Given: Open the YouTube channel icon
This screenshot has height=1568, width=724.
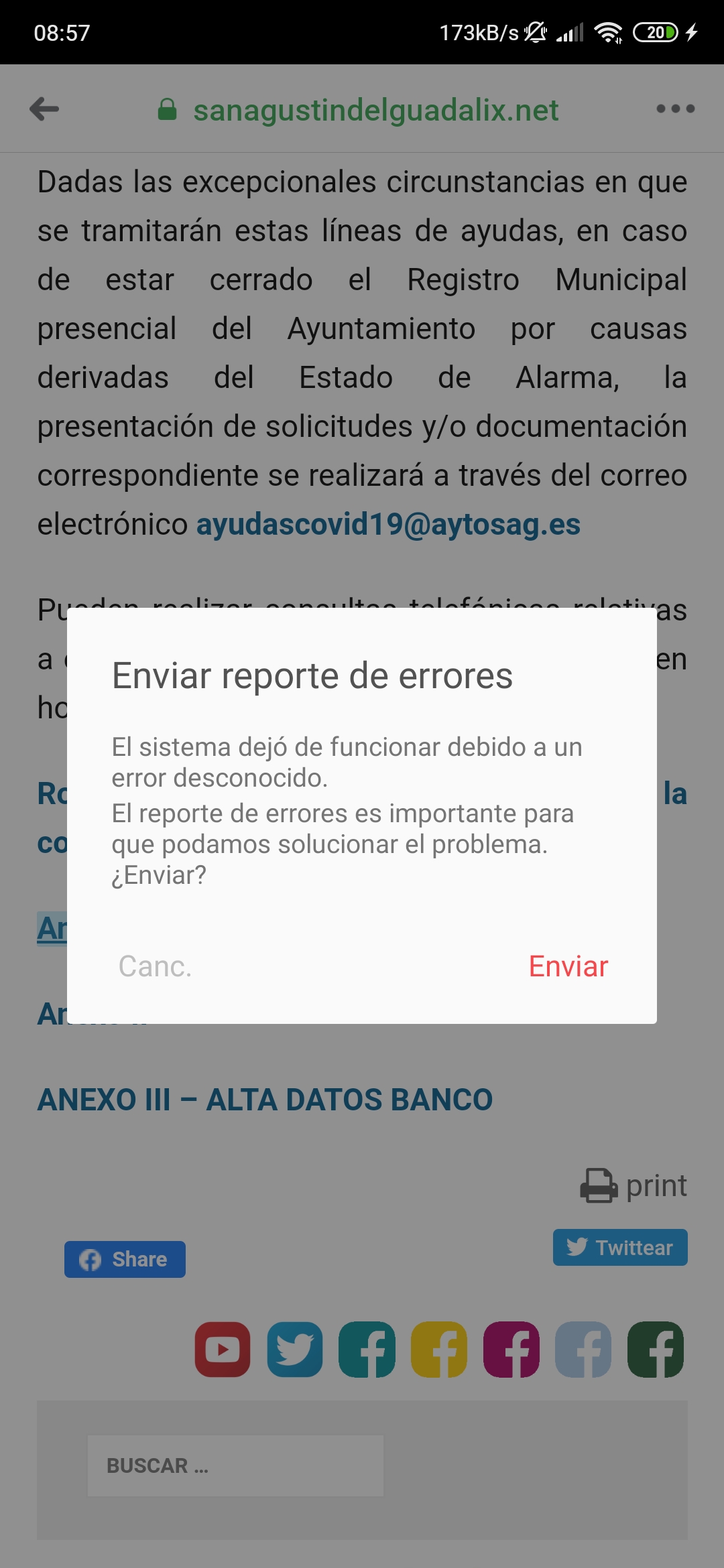Looking at the screenshot, I should pyautogui.click(x=223, y=1349).
